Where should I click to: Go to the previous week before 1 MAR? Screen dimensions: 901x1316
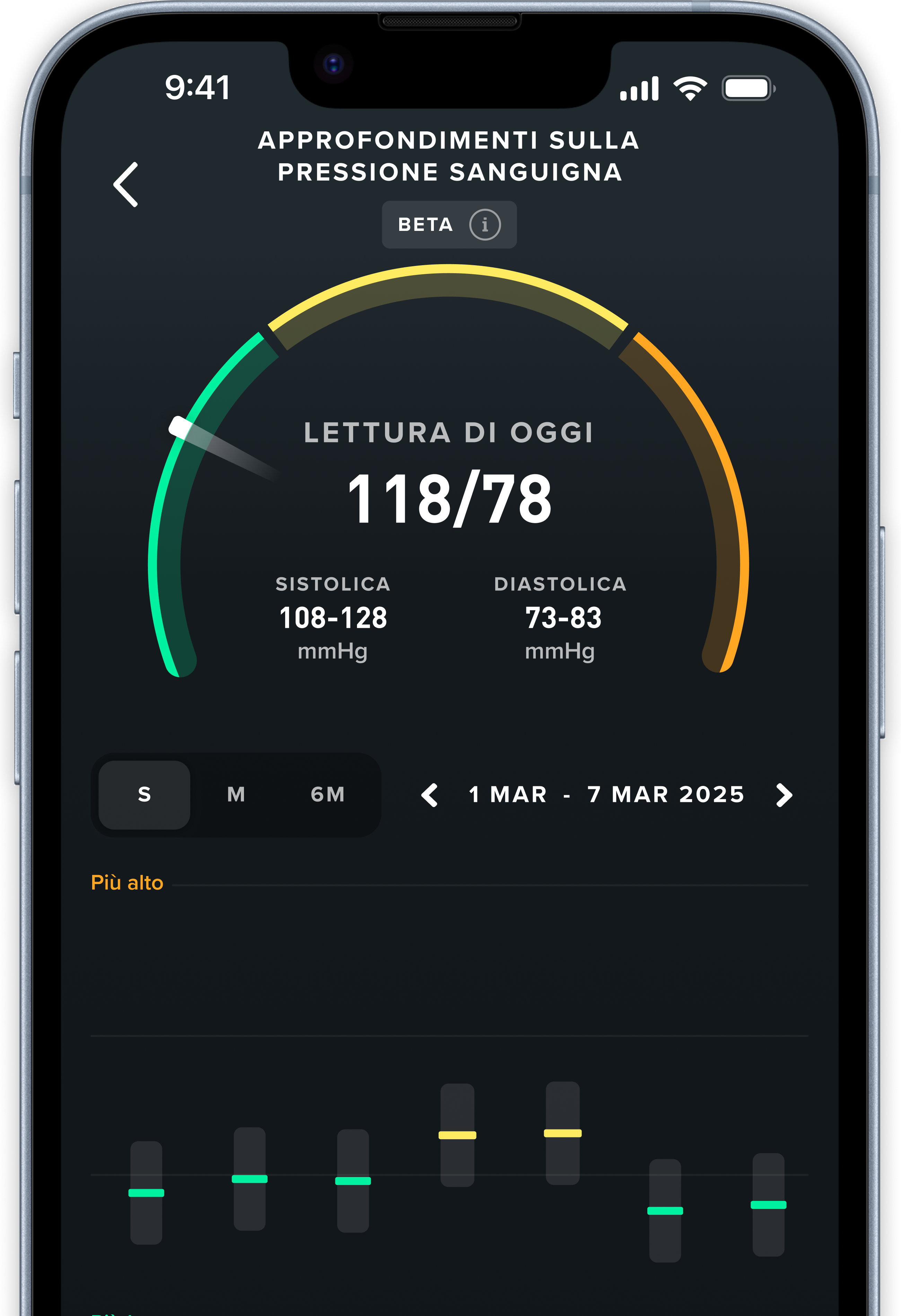[x=430, y=795]
